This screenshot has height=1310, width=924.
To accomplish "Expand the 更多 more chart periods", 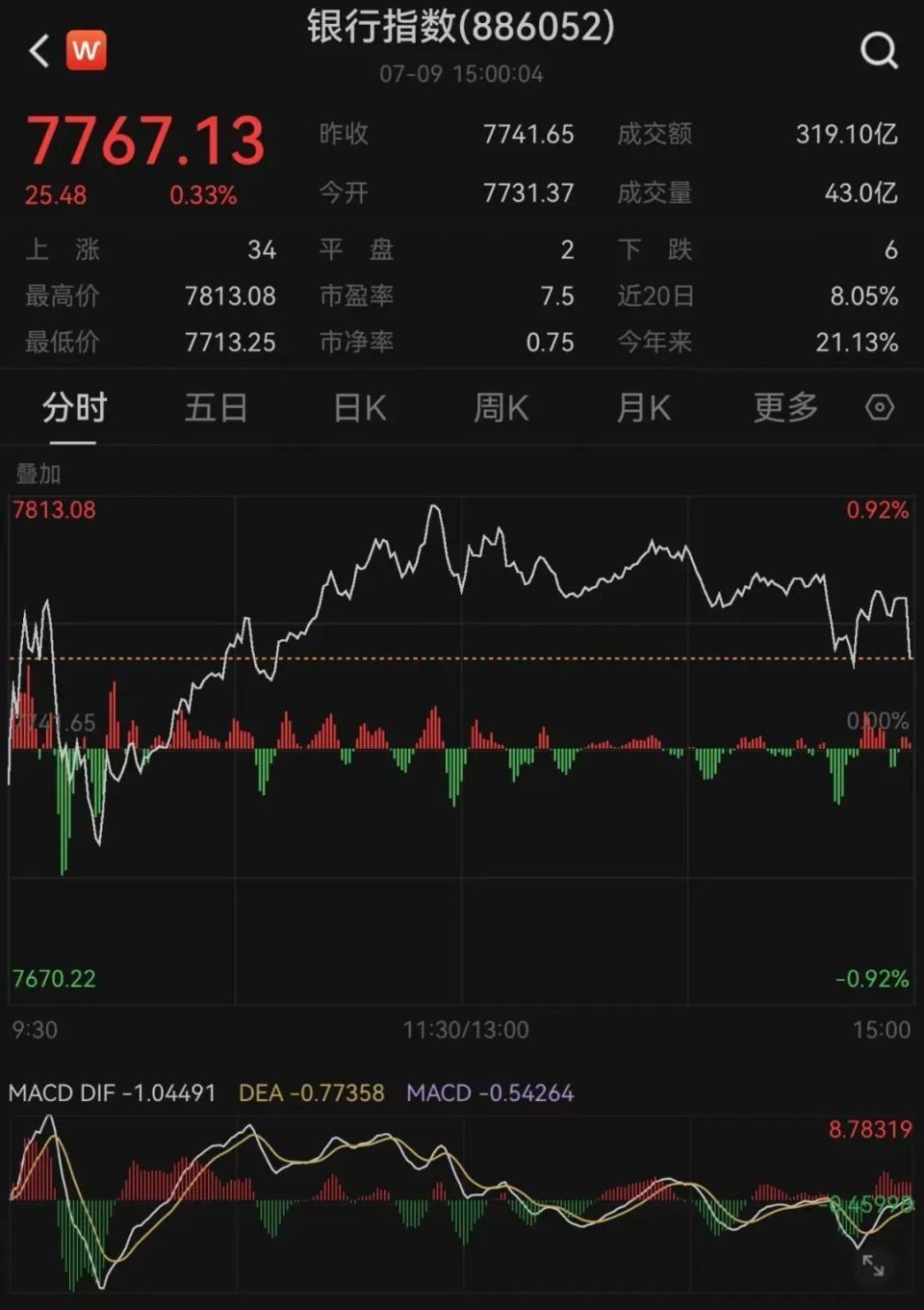I will point(785,408).
